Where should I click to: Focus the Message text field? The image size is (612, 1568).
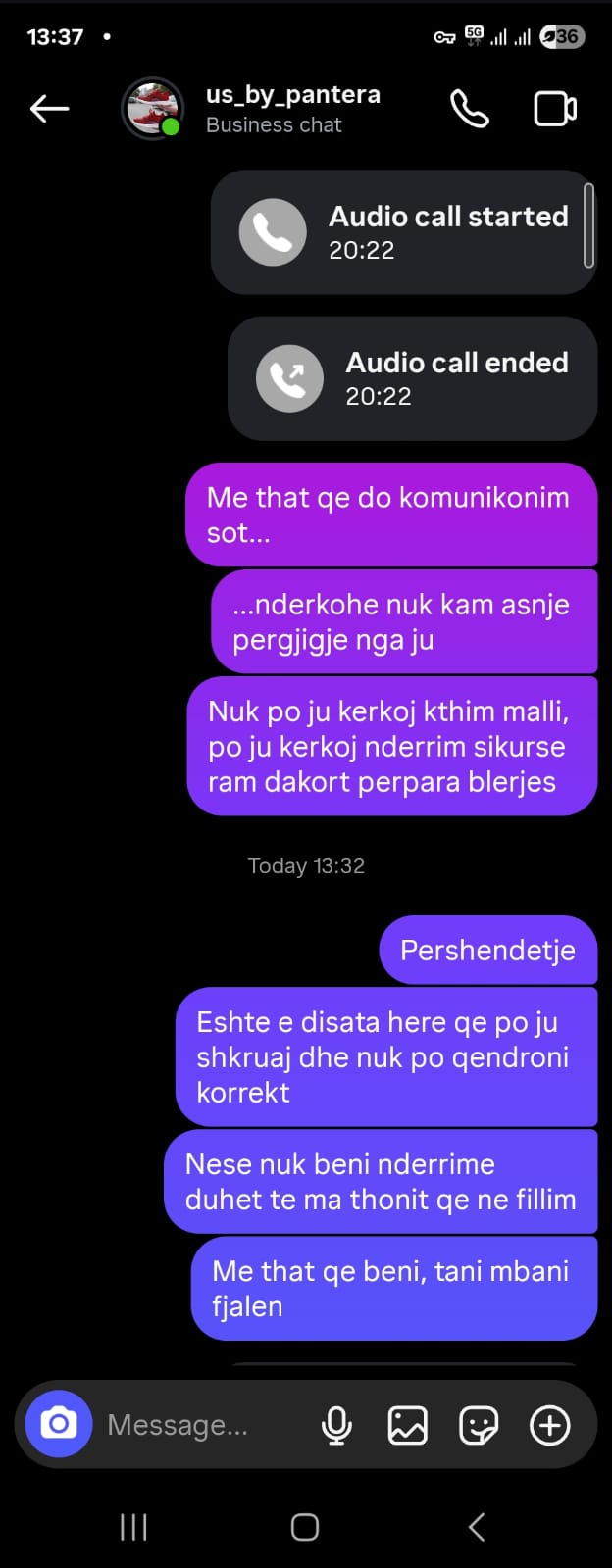[196, 1425]
